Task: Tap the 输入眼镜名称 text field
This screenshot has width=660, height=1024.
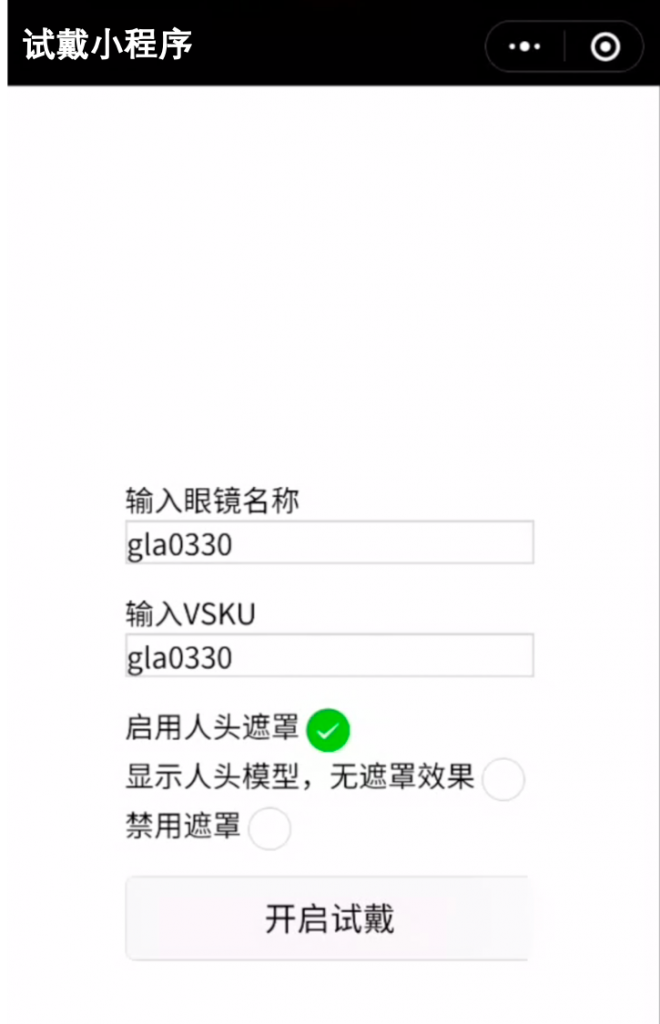Action: pyautogui.click(x=329, y=543)
